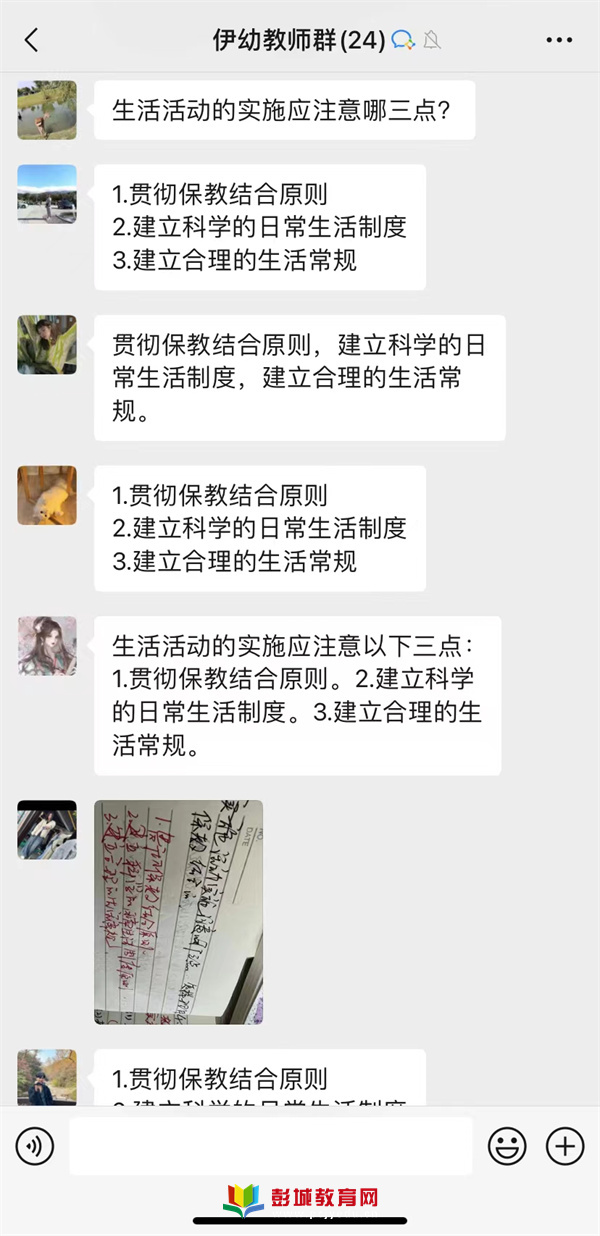Open profile of the anime-girl avatar sender
Image resolution: width=600 pixels, height=1236 pixels.
47,645
